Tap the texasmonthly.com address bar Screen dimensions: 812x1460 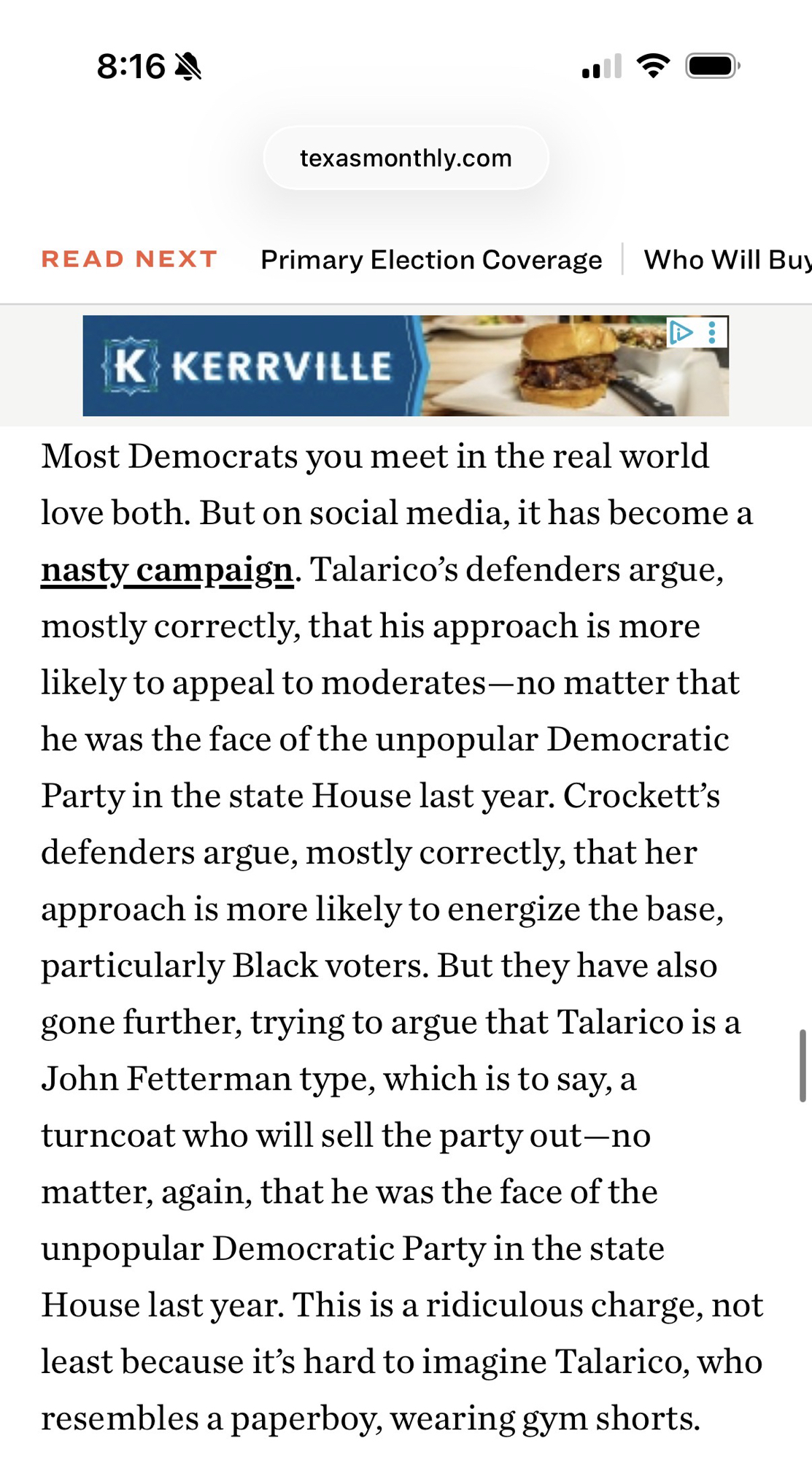[406, 158]
